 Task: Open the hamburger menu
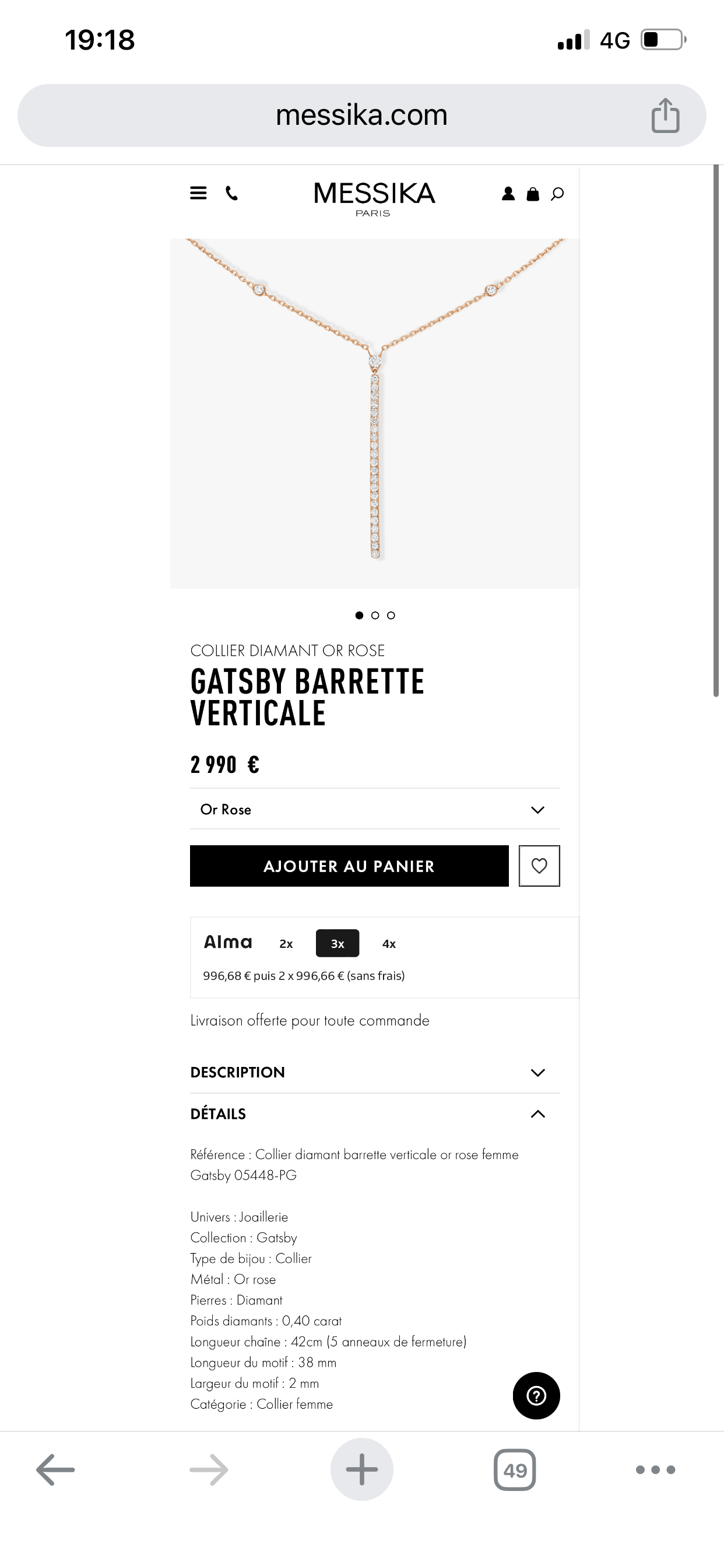pyautogui.click(x=198, y=194)
